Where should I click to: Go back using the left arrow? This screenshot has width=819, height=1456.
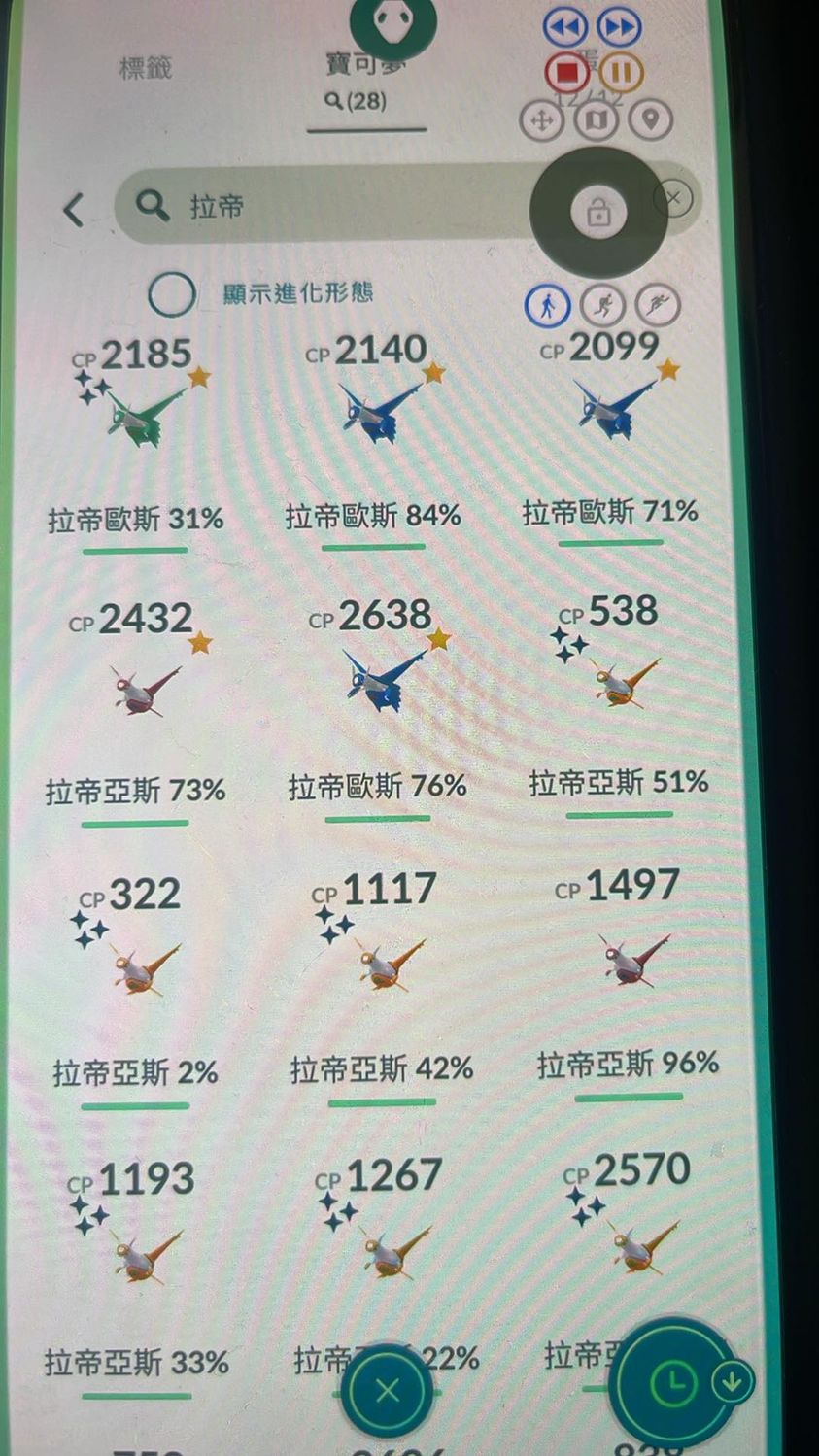pos(74,208)
